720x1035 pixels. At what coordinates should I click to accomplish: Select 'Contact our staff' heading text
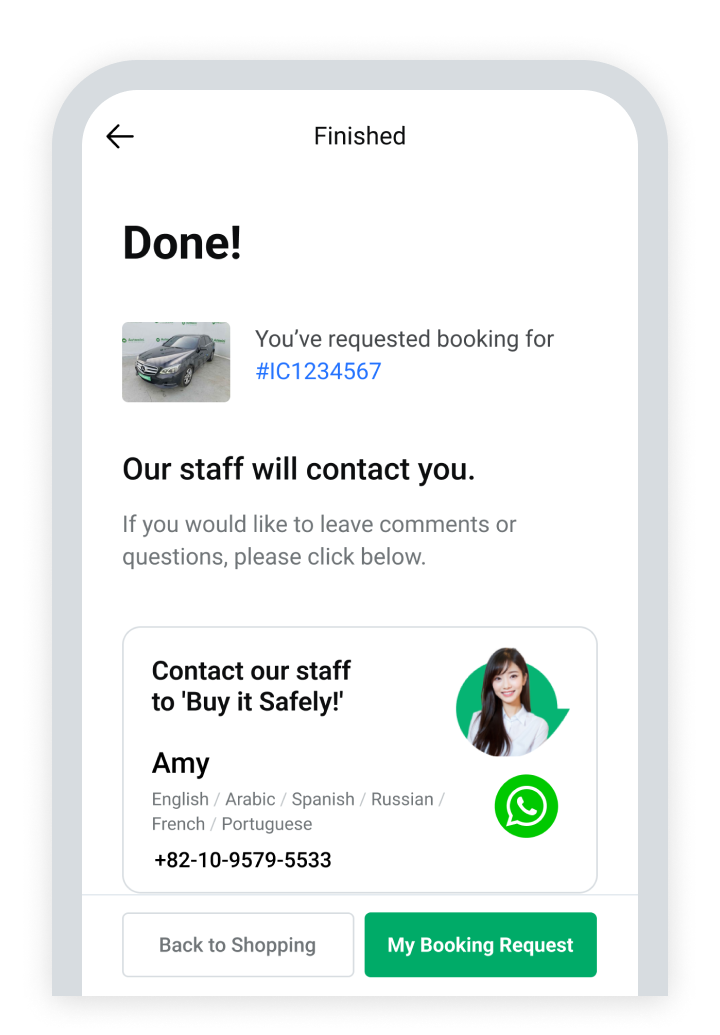click(x=250, y=686)
